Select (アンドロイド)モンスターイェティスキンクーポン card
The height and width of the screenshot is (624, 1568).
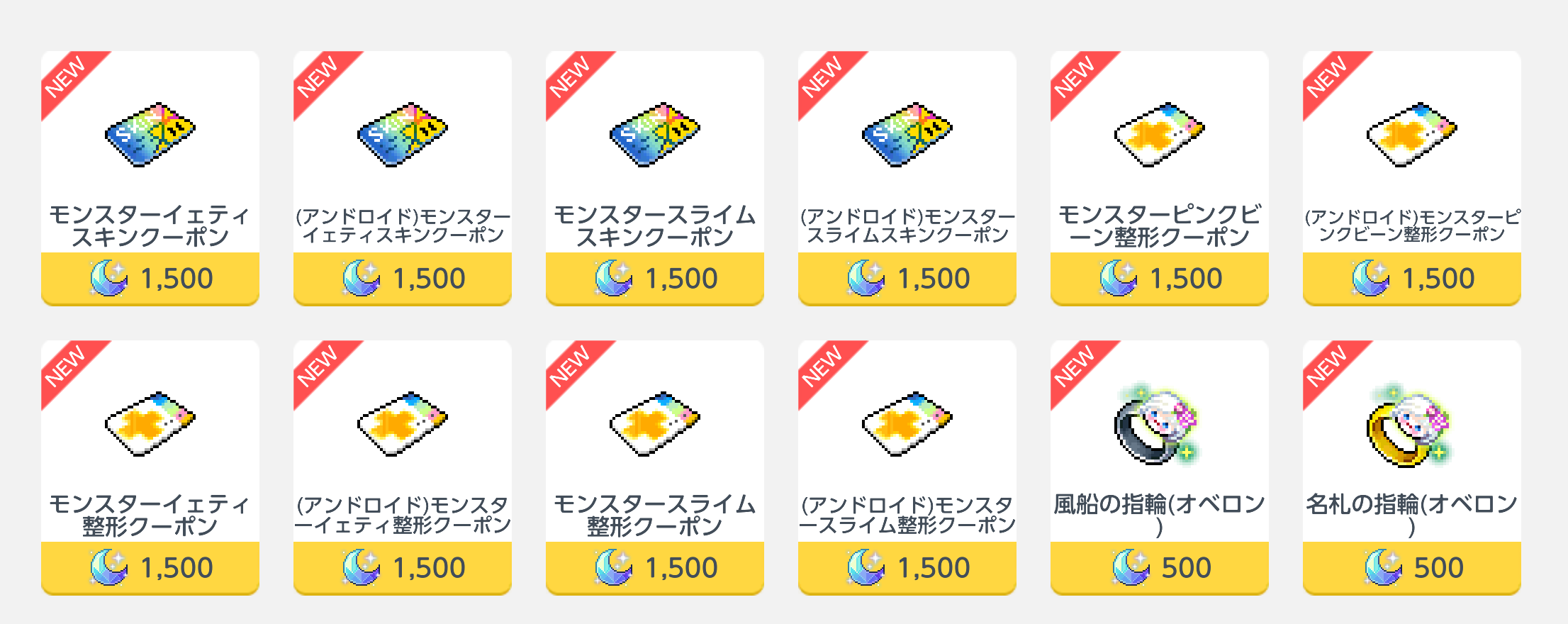(402, 177)
